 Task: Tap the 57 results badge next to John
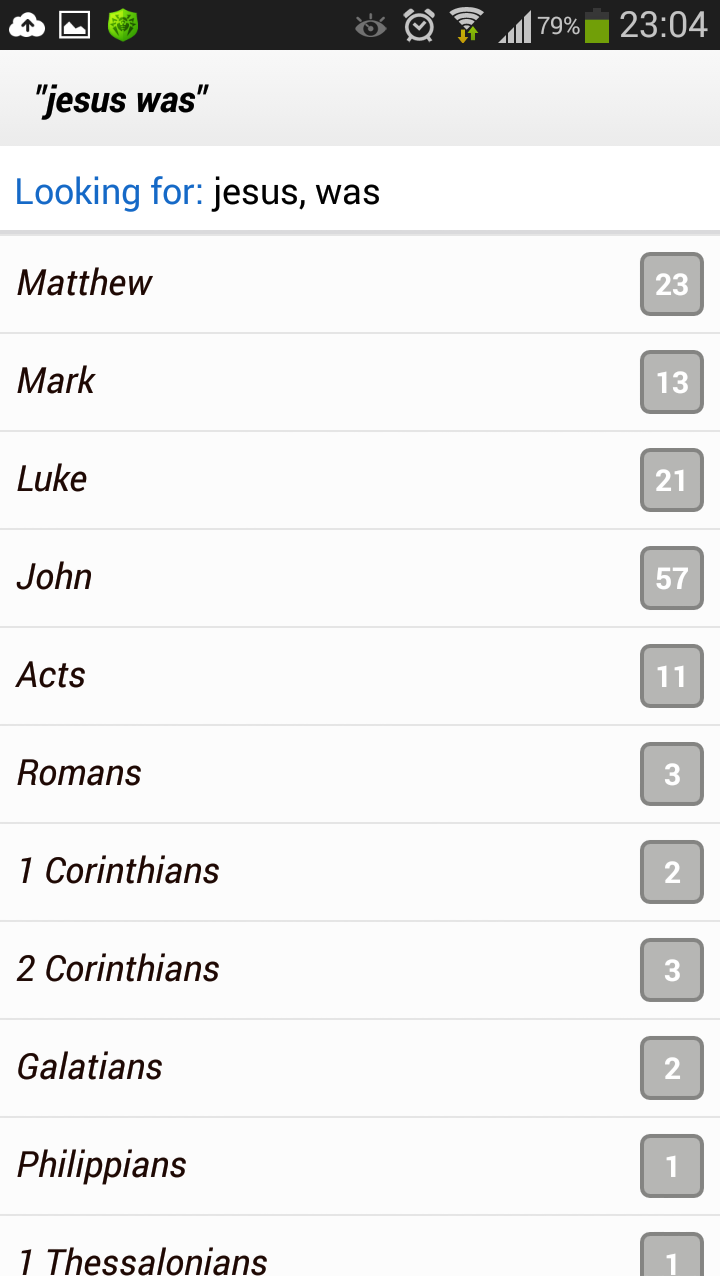coord(671,578)
